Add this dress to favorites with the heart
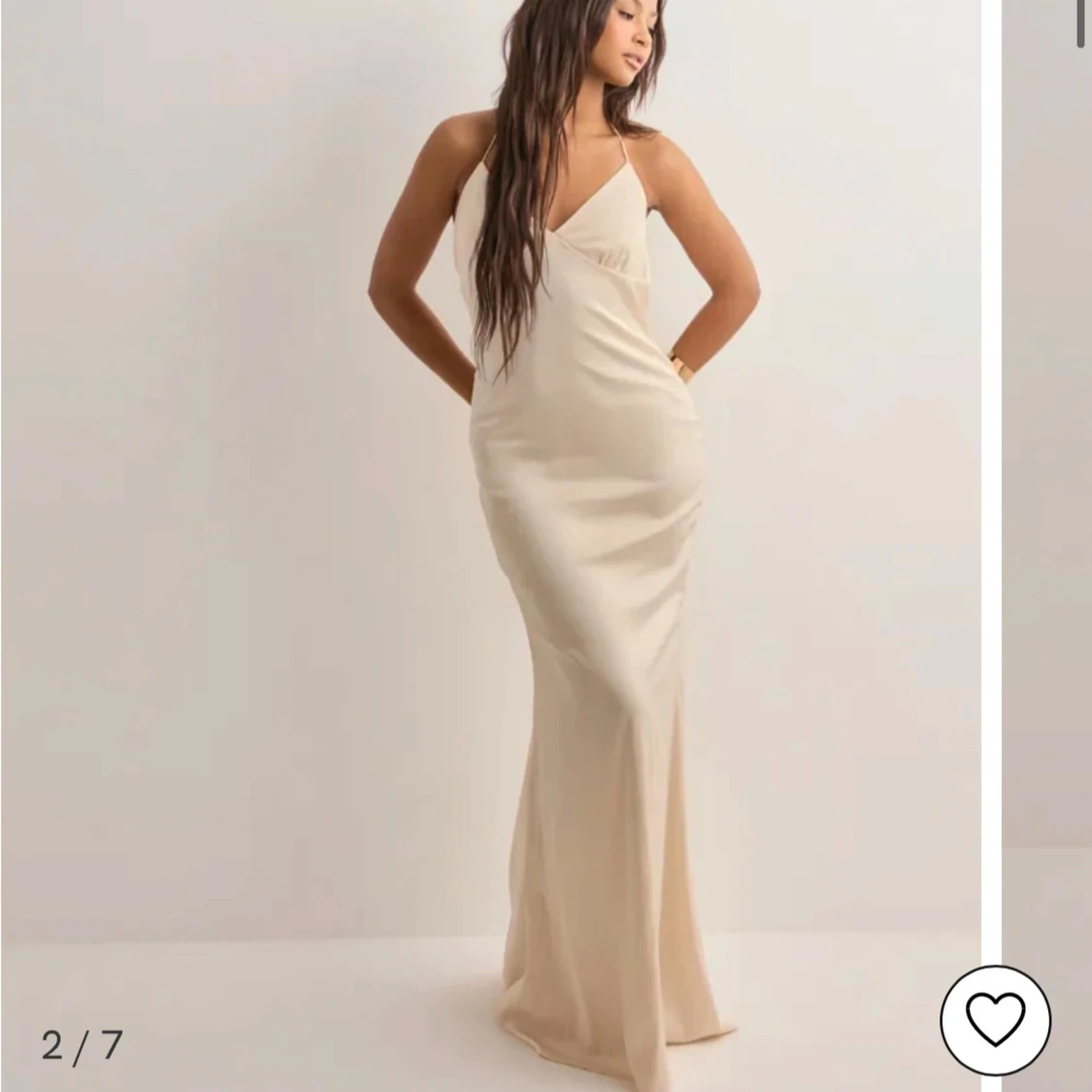This screenshot has height=1092, width=1092. coord(995,1019)
